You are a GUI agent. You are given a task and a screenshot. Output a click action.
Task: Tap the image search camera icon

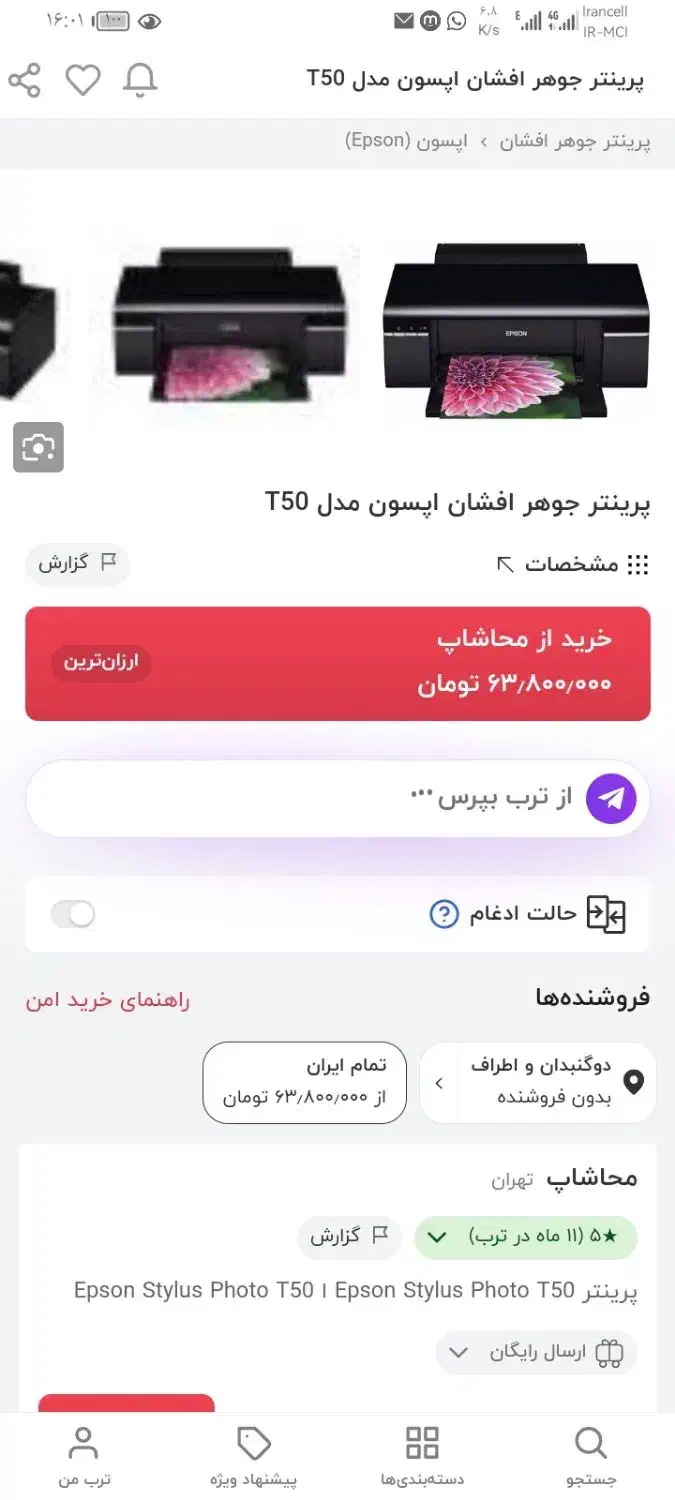coord(38,448)
